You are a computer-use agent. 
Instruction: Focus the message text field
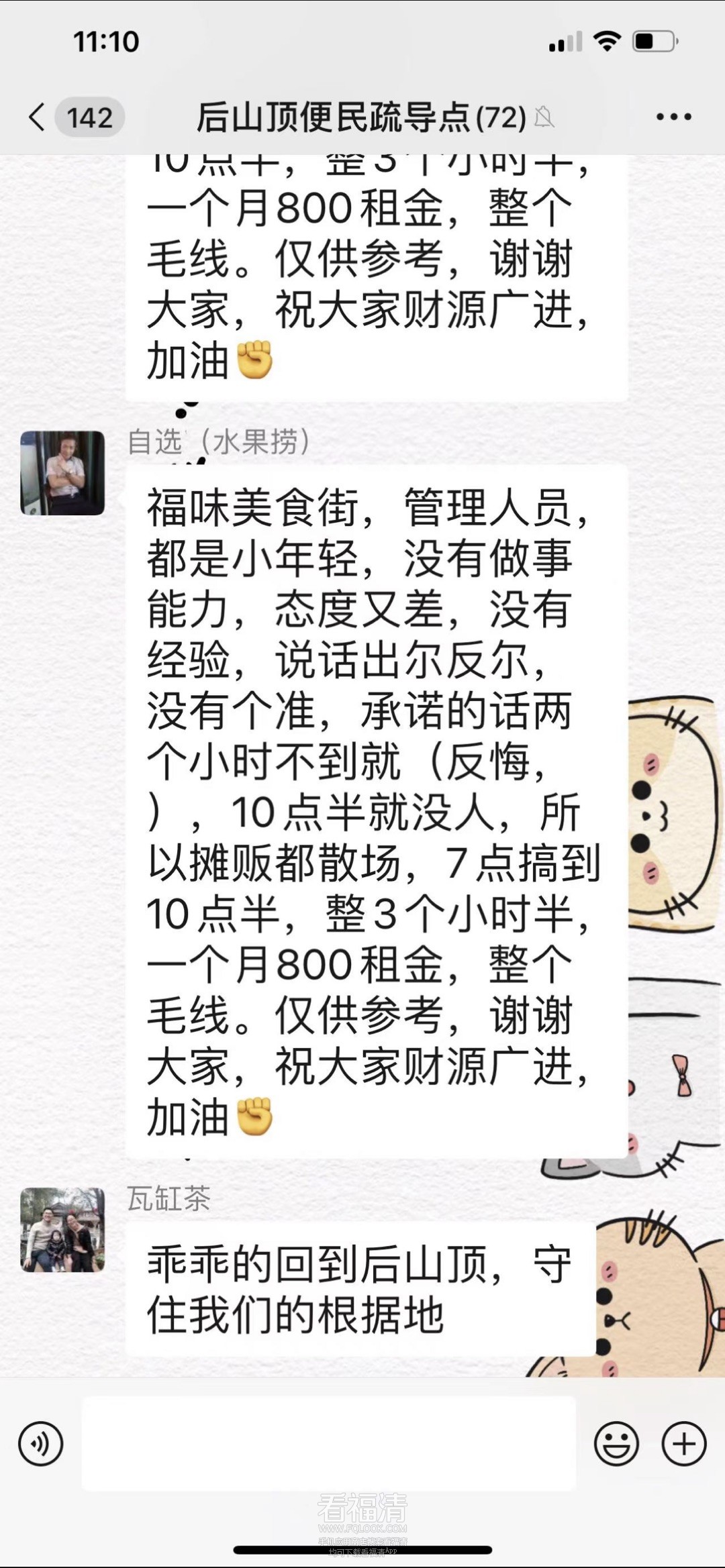329,1443
